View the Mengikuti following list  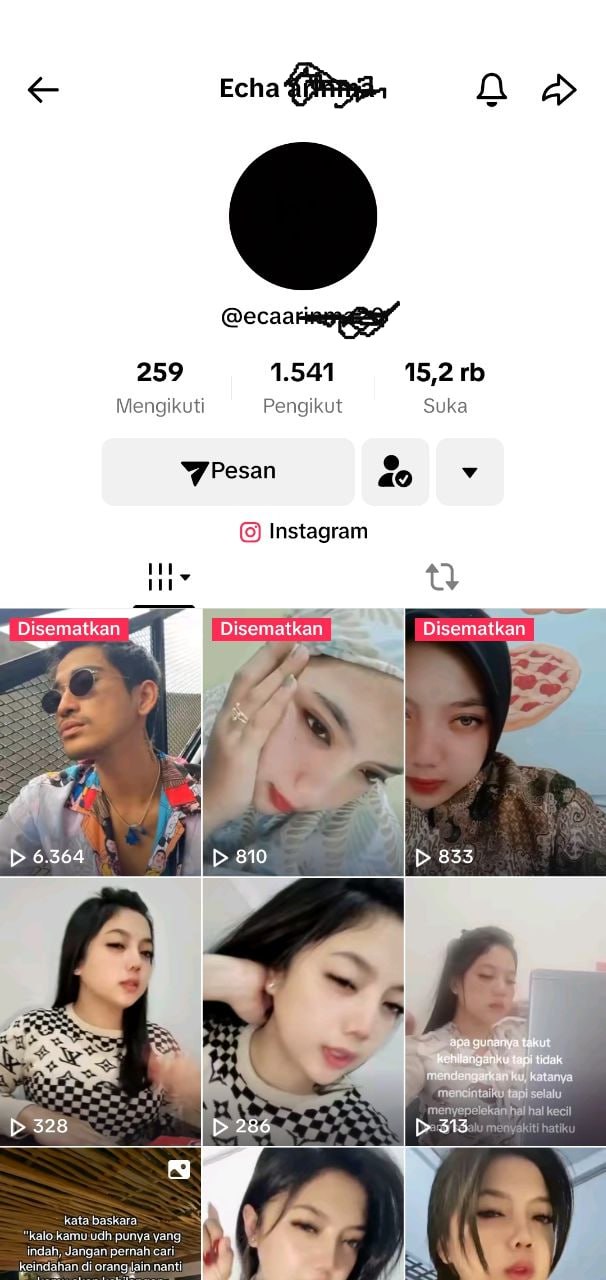[x=160, y=388]
